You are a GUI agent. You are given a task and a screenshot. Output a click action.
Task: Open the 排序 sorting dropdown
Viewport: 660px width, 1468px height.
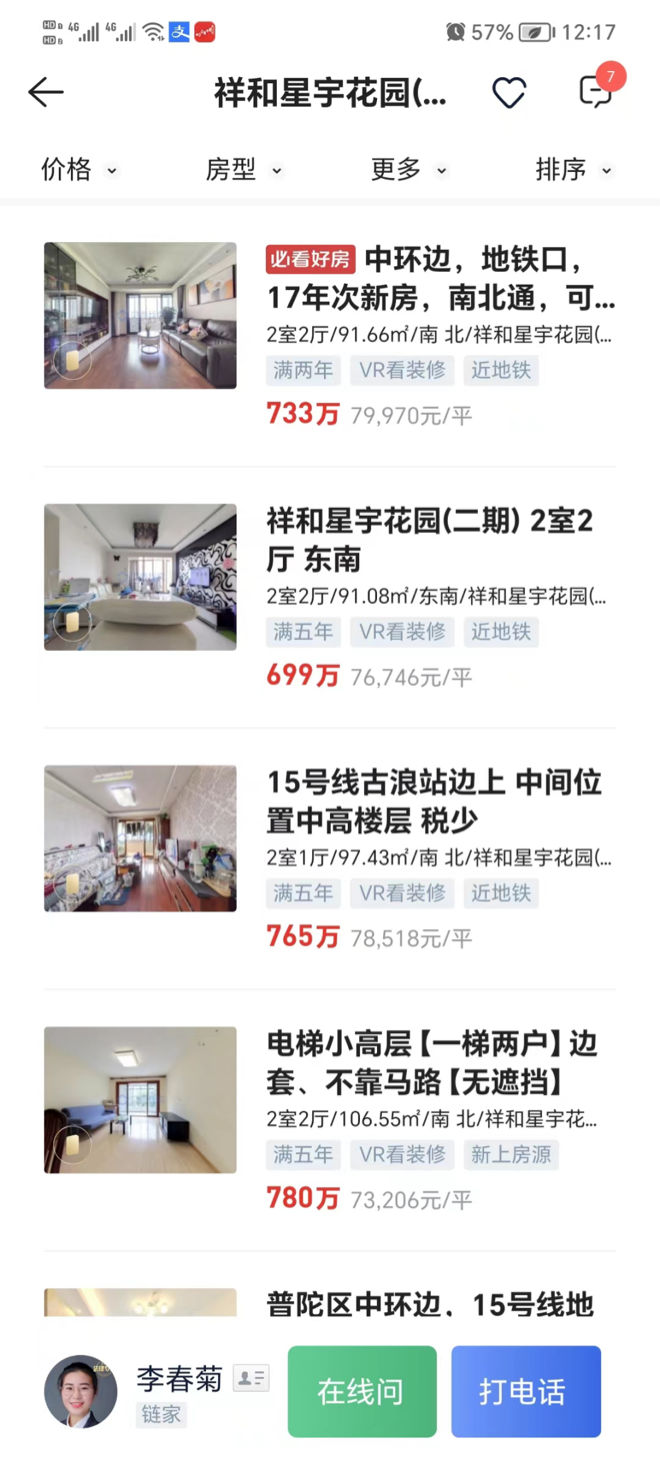pos(573,170)
